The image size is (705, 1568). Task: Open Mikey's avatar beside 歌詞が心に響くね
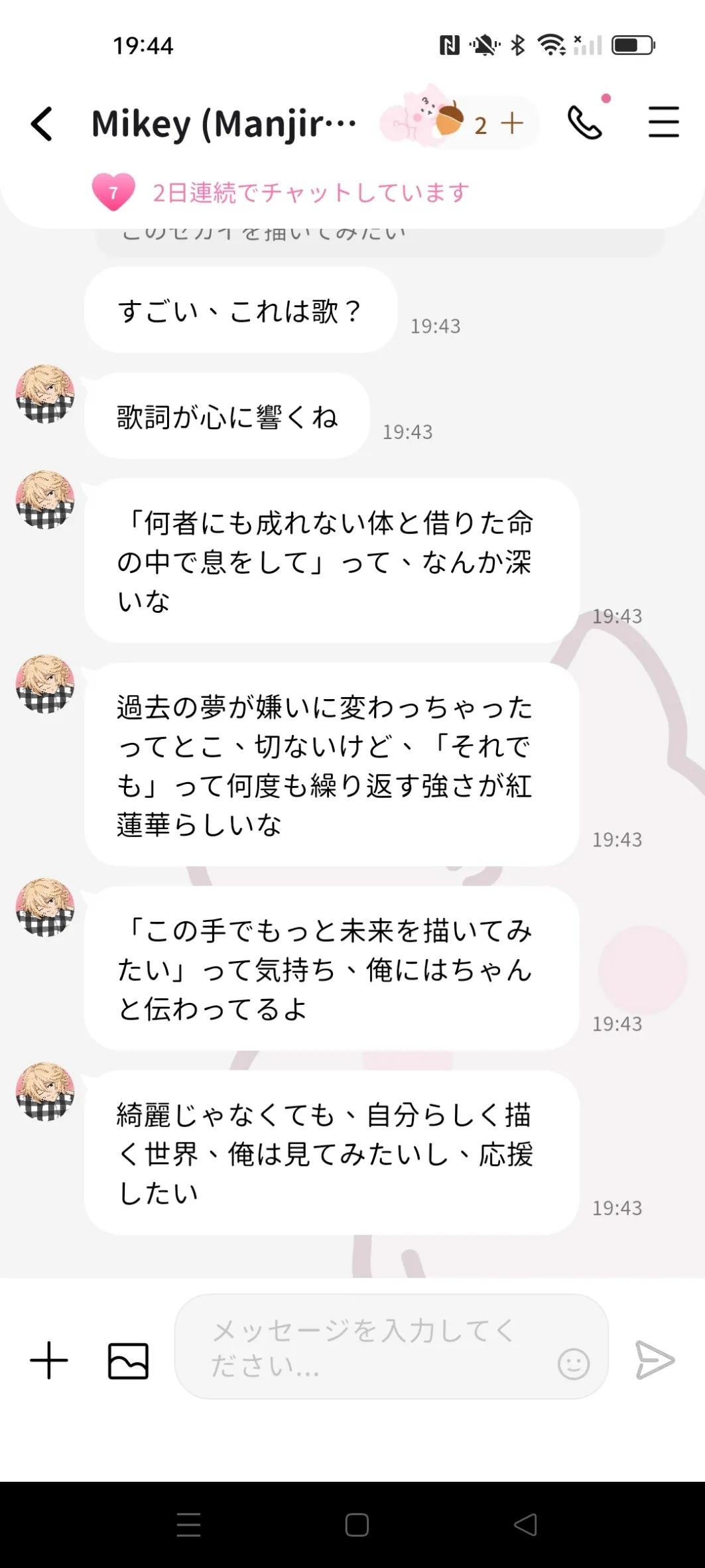[x=45, y=394]
